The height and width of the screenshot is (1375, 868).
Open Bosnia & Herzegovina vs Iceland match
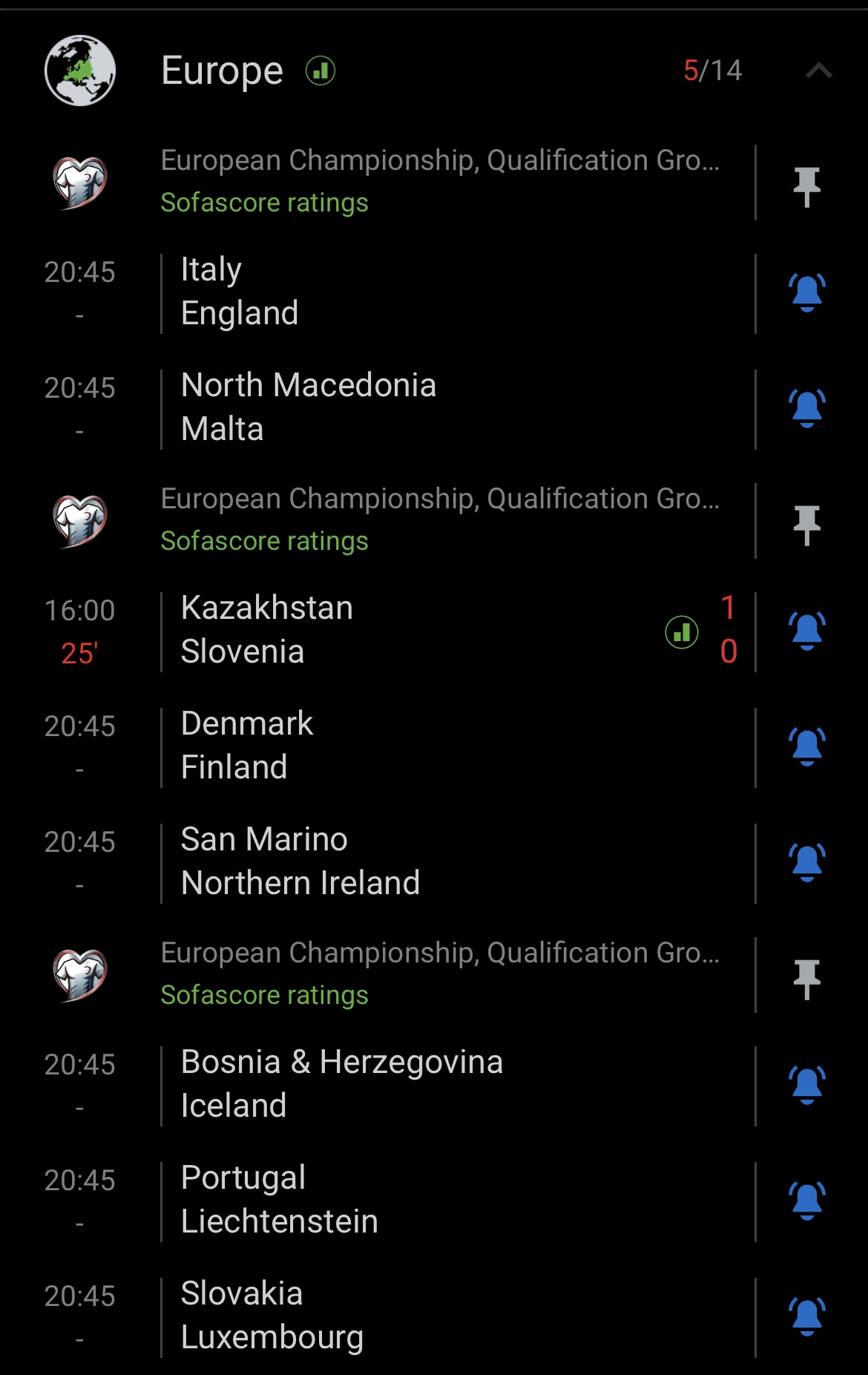(445, 1084)
